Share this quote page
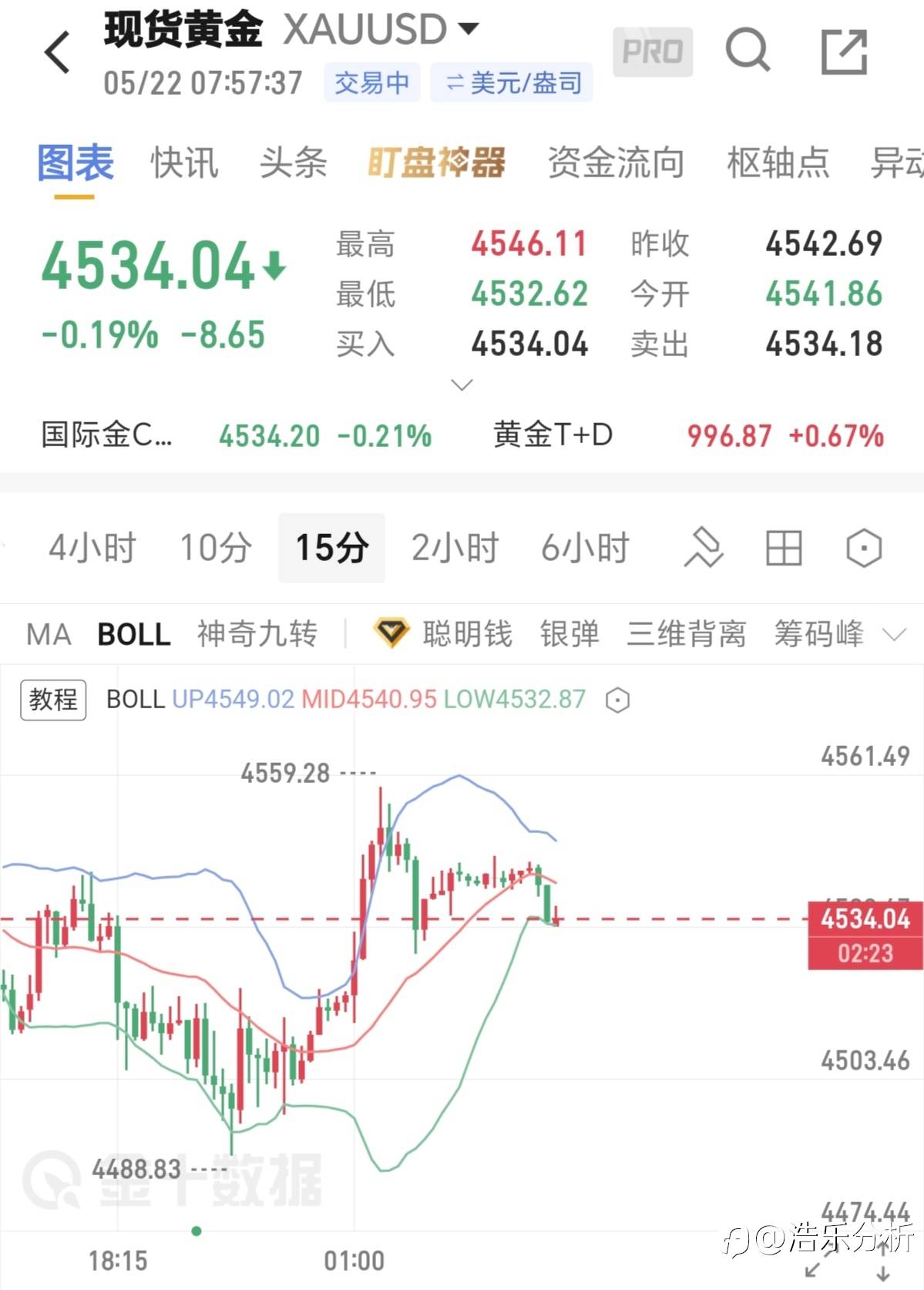Image resolution: width=924 pixels, height=1290 pixels. [845, 52]
